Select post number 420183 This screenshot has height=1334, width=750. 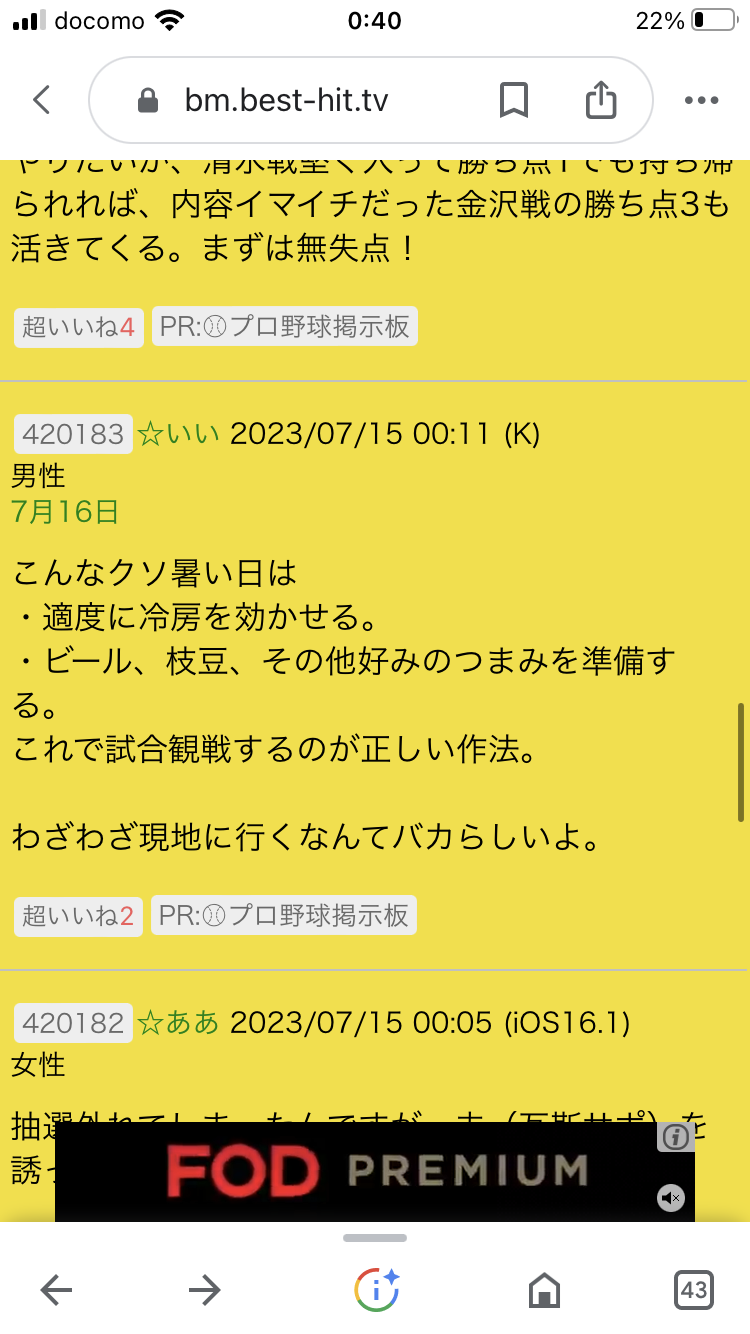[73, 434]
